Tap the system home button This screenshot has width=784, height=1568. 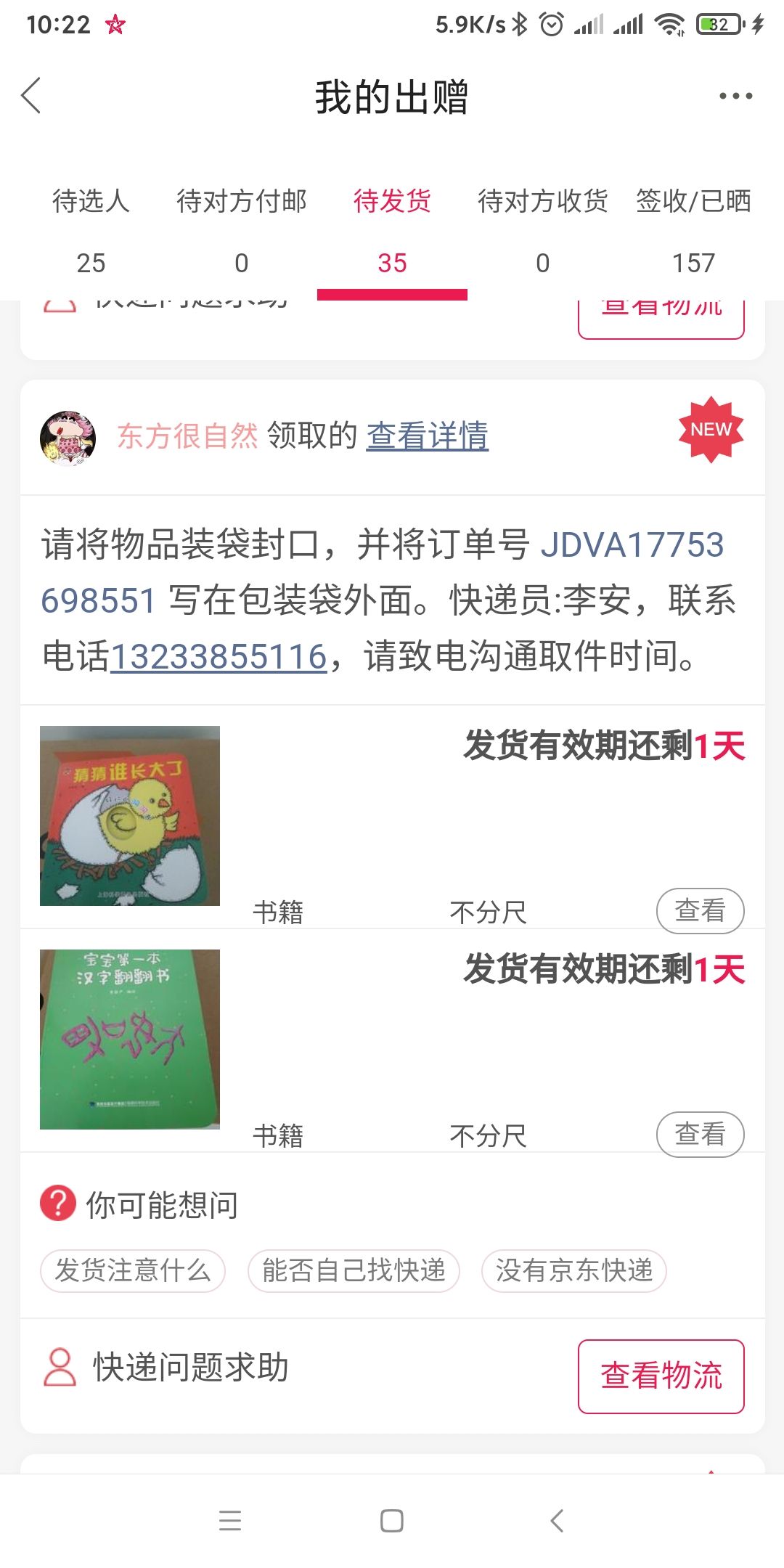pyautogui.click(x=392, y=1521)
